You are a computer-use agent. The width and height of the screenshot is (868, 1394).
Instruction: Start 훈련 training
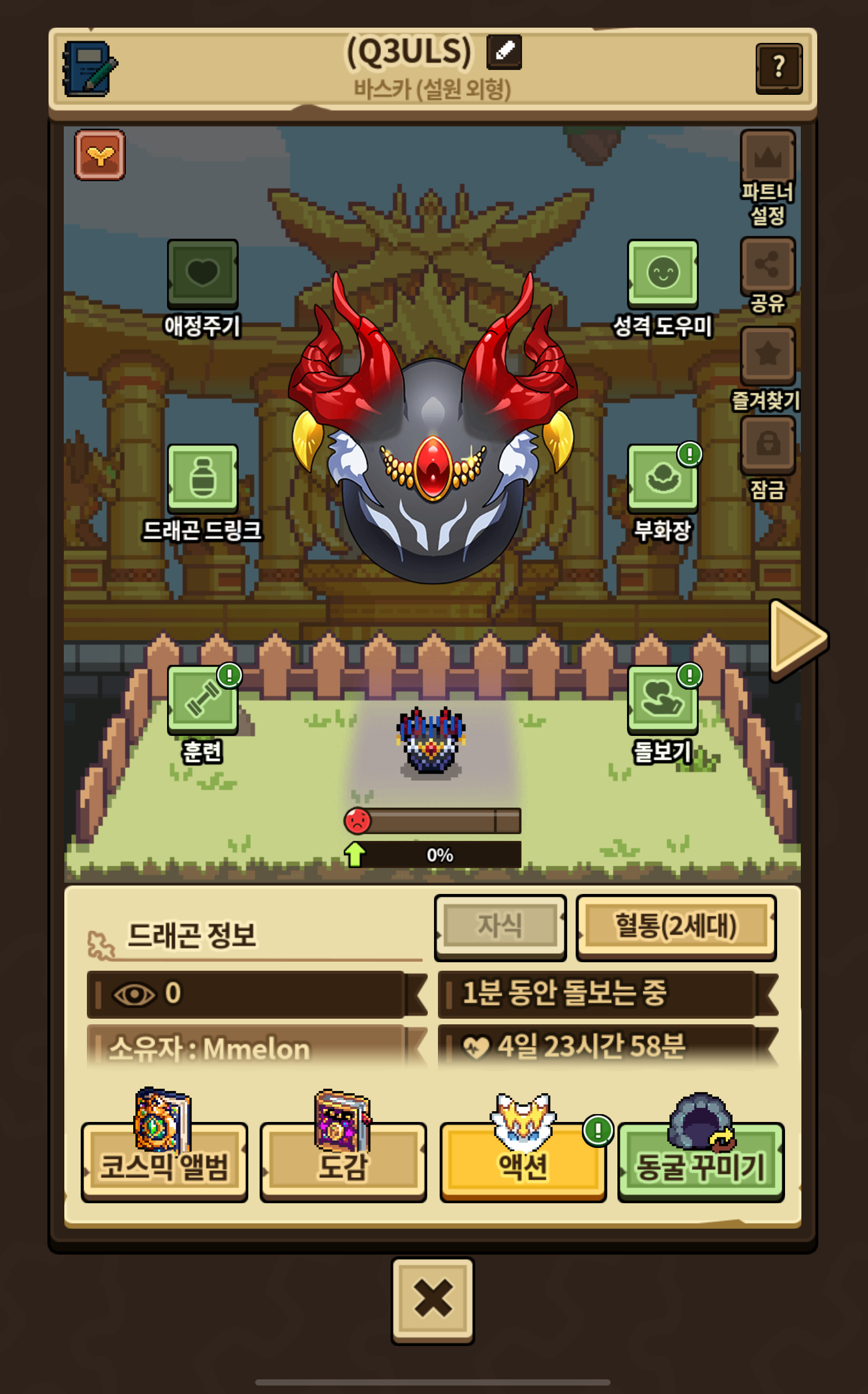point(202,700)
